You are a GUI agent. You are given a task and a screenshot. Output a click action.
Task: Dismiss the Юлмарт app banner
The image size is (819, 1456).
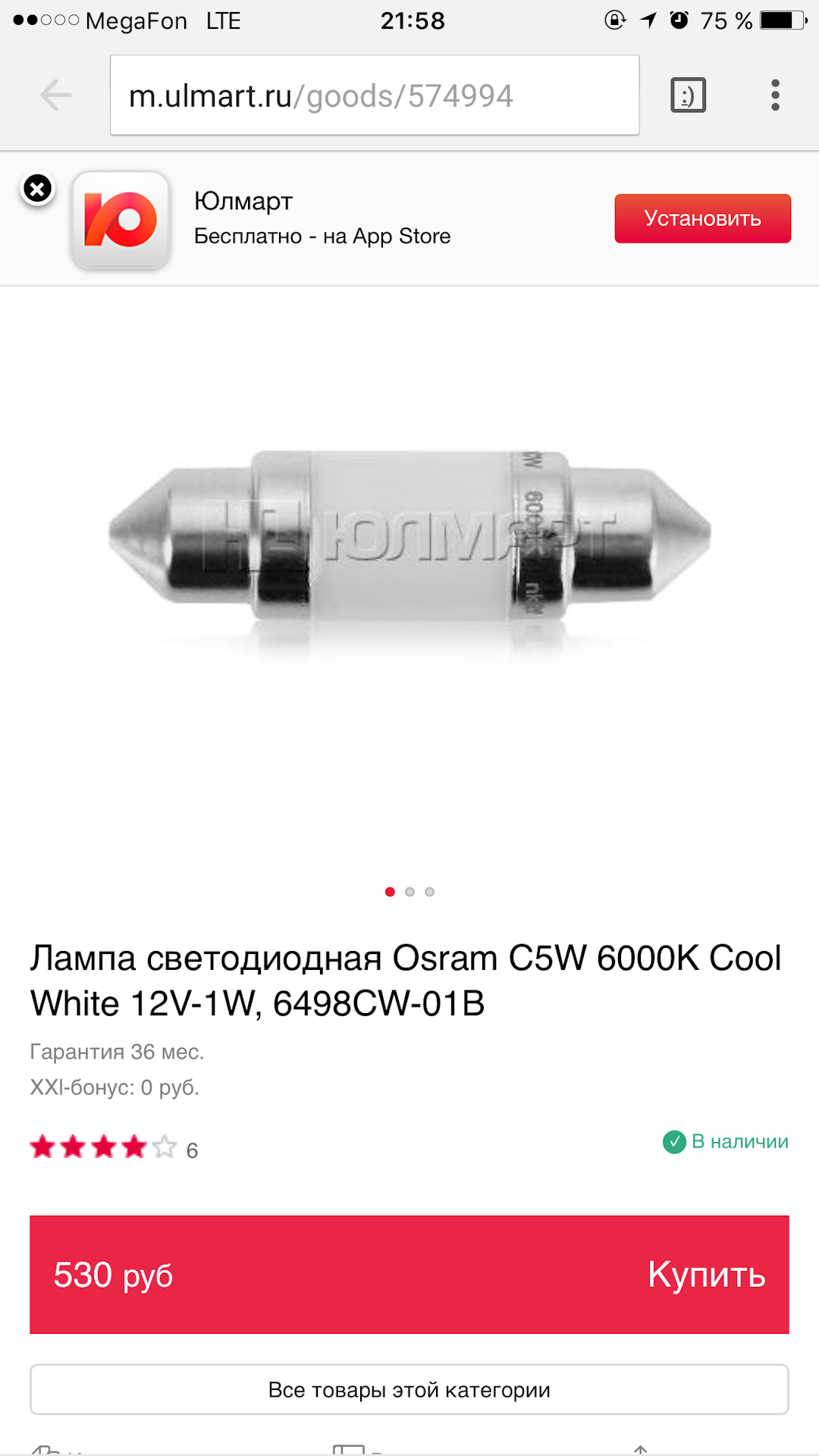(37, 189)
